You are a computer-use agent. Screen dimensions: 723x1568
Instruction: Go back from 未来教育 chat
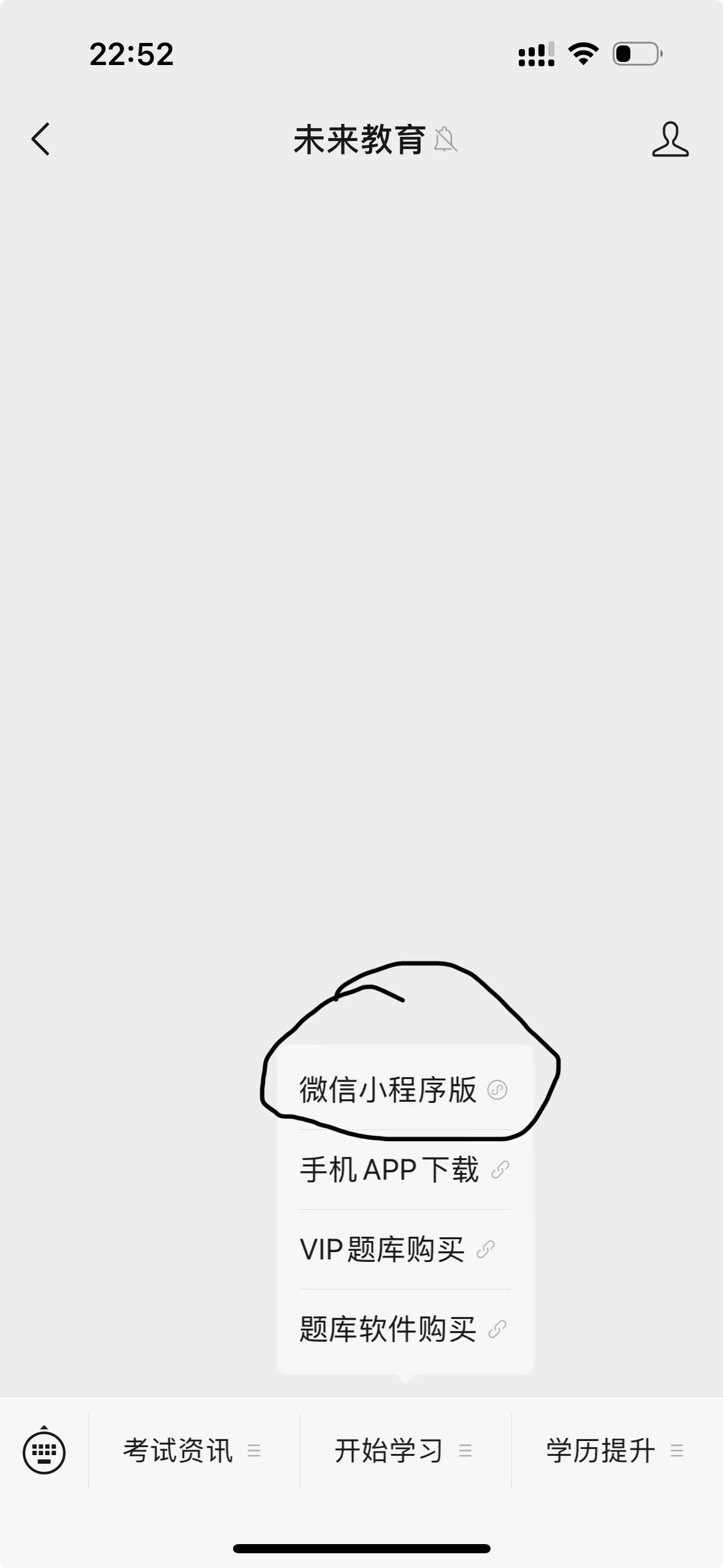point(40,139)
